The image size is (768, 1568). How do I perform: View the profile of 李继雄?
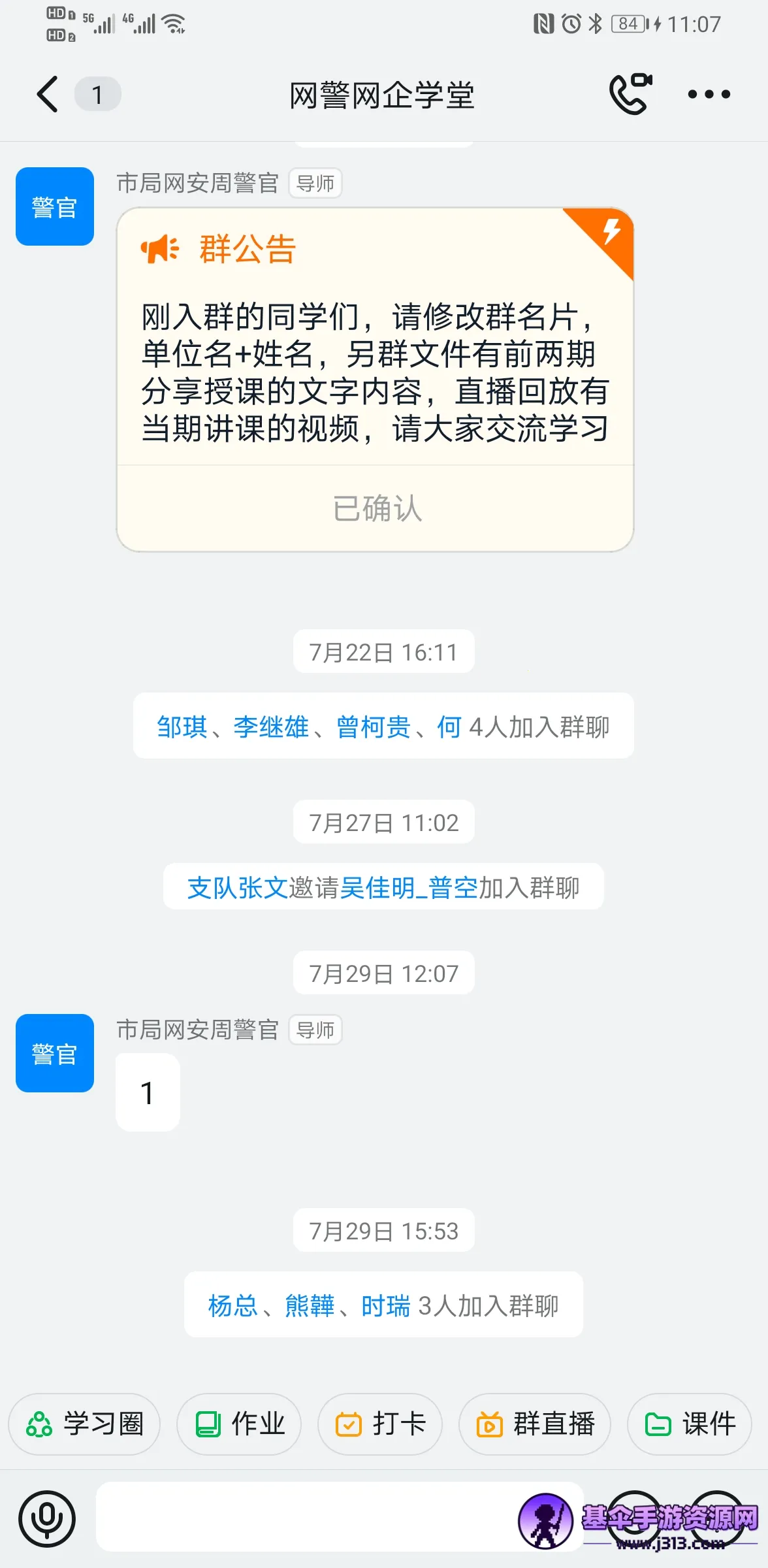coord(271,727)
